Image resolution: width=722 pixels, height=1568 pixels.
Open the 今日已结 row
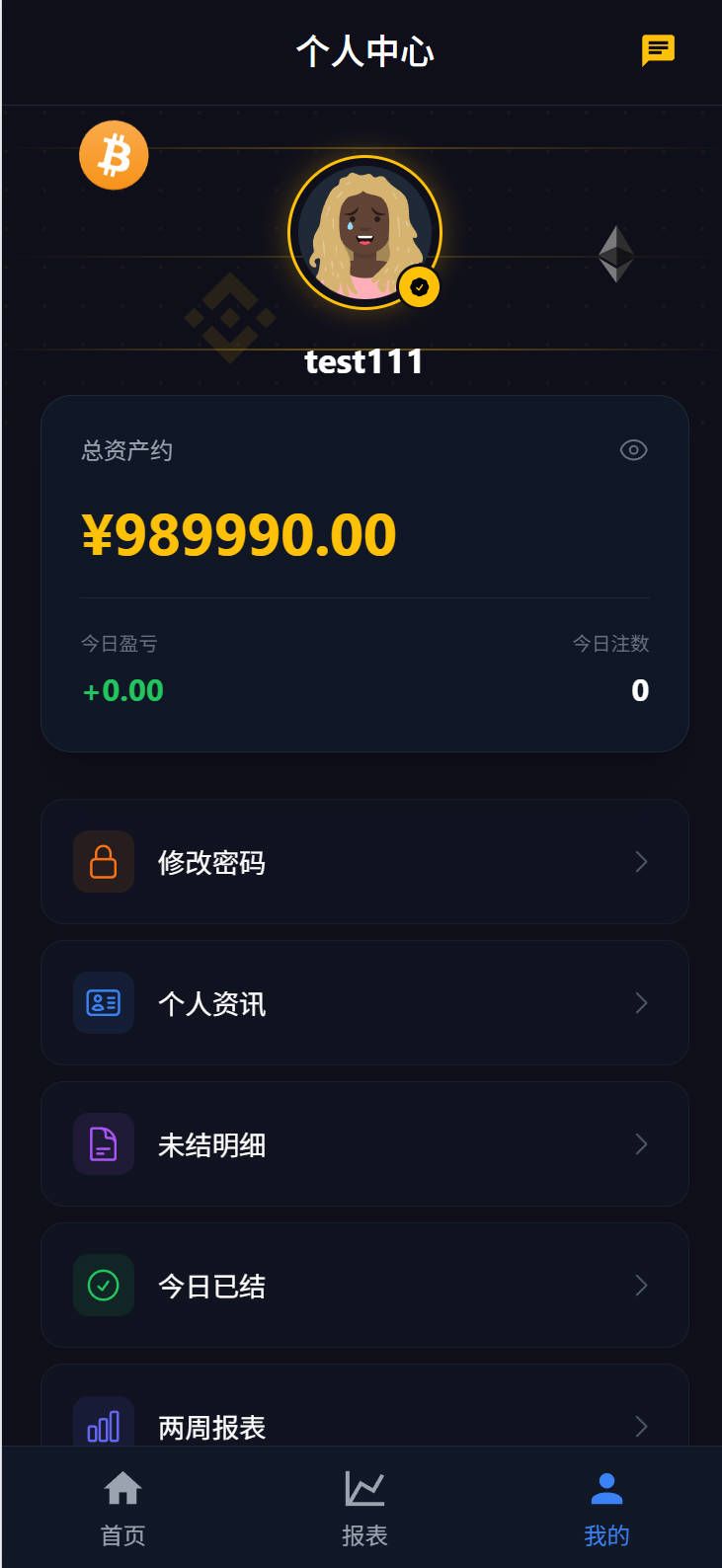(x=364, y=1286)
